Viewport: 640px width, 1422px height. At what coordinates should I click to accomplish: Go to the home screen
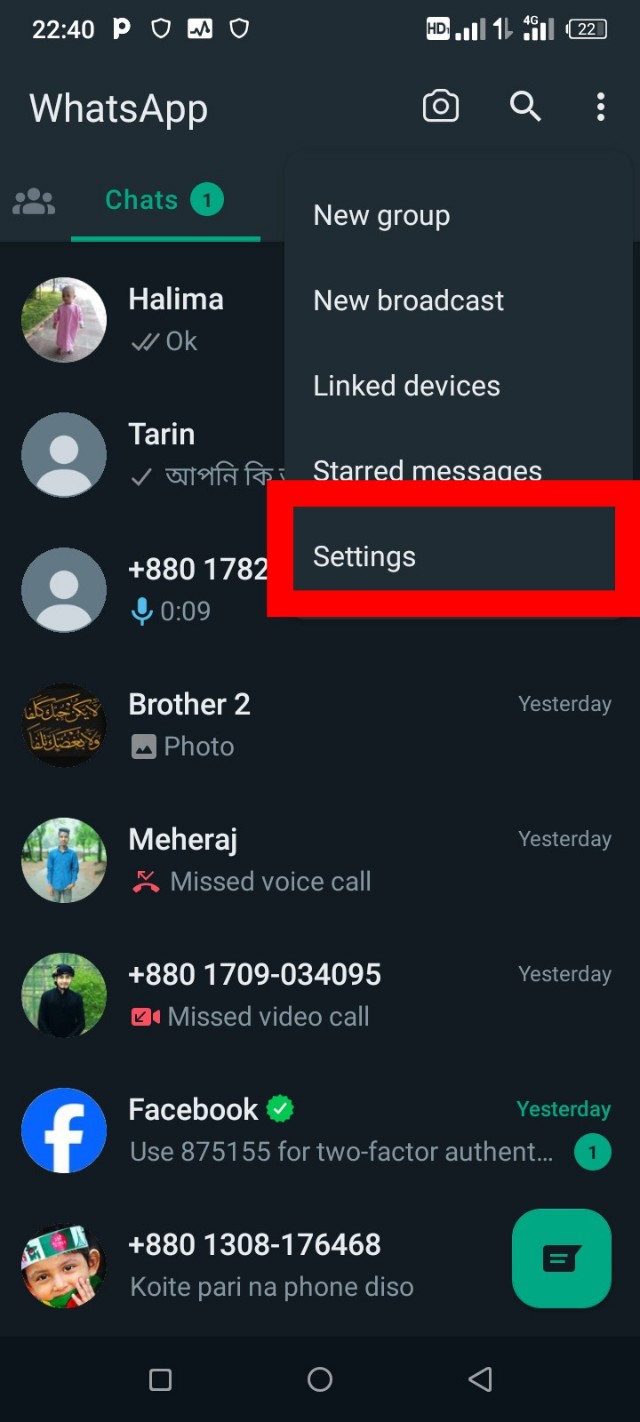coord(320,1380)
